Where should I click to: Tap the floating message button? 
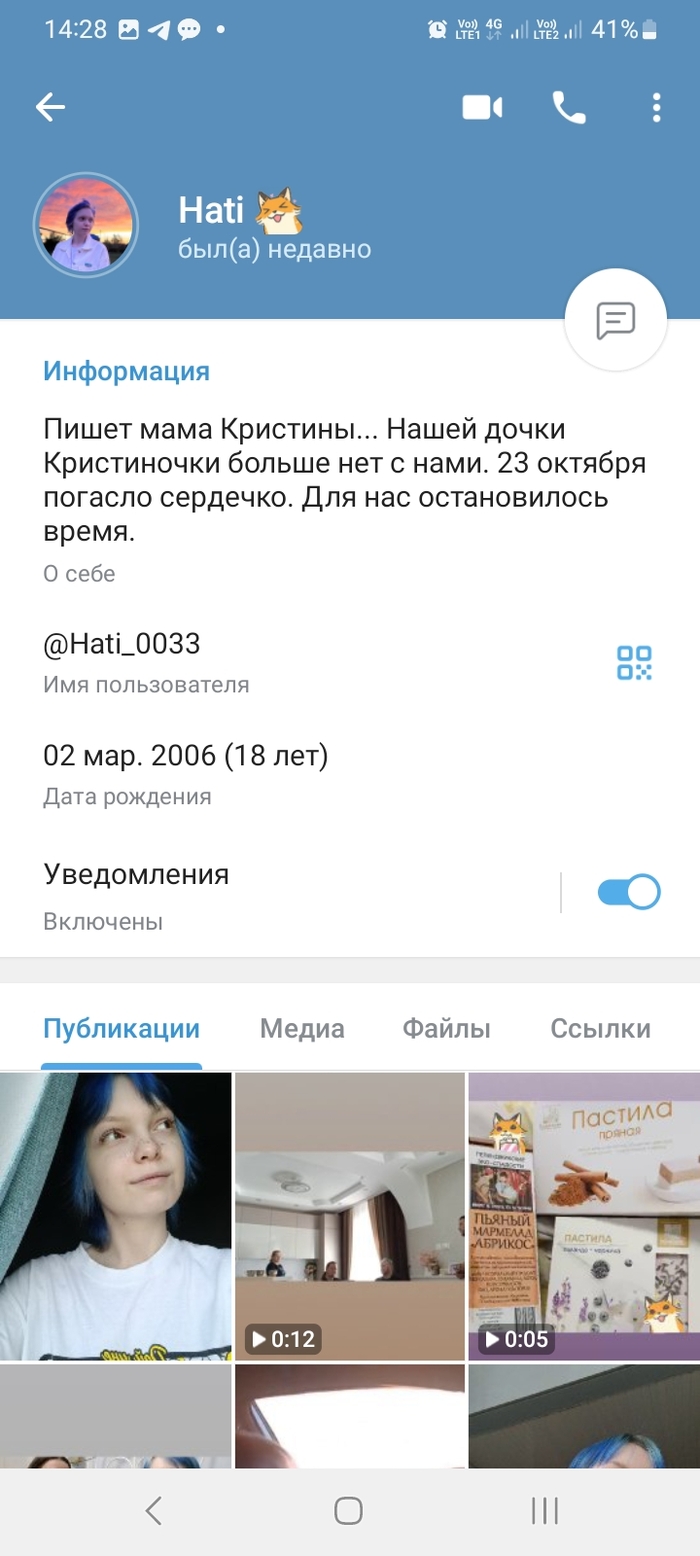click(x=615, y=321)
